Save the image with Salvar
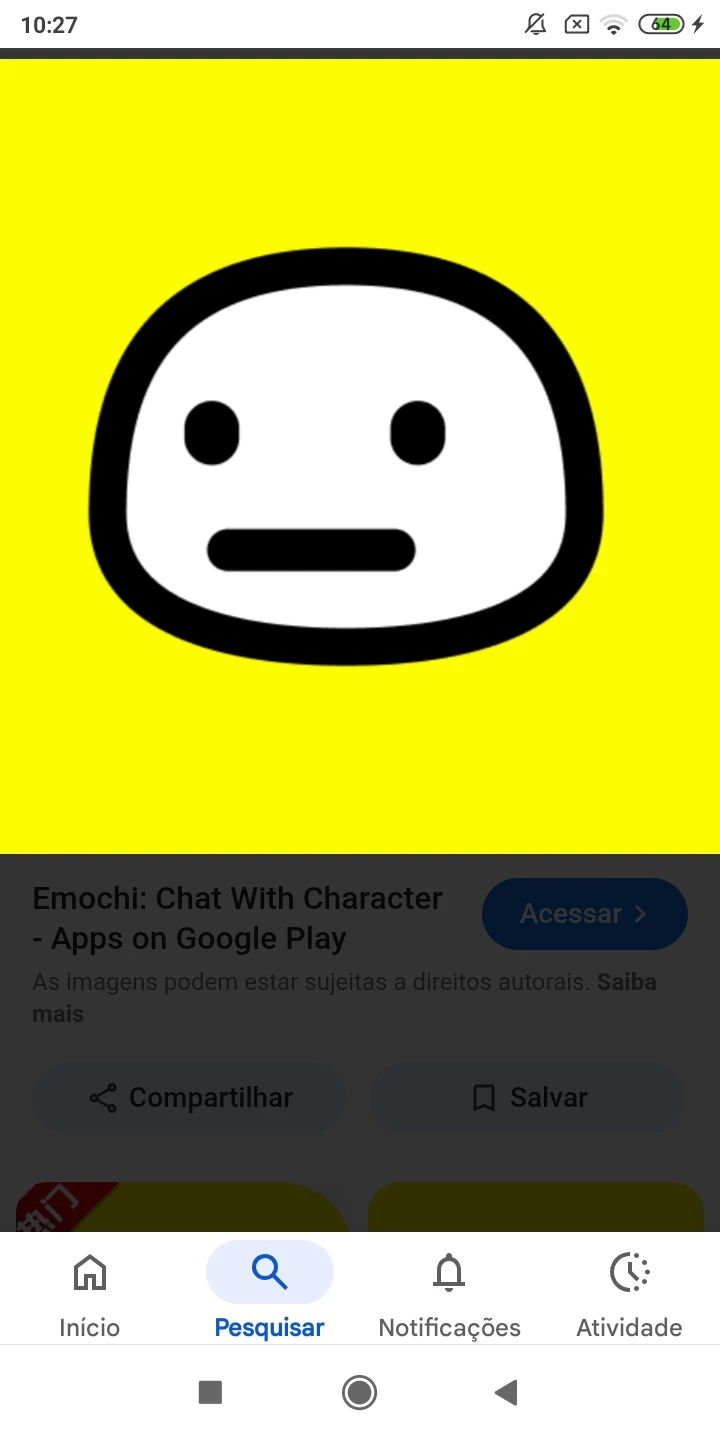720x1440 pixels. point(528,1098)
